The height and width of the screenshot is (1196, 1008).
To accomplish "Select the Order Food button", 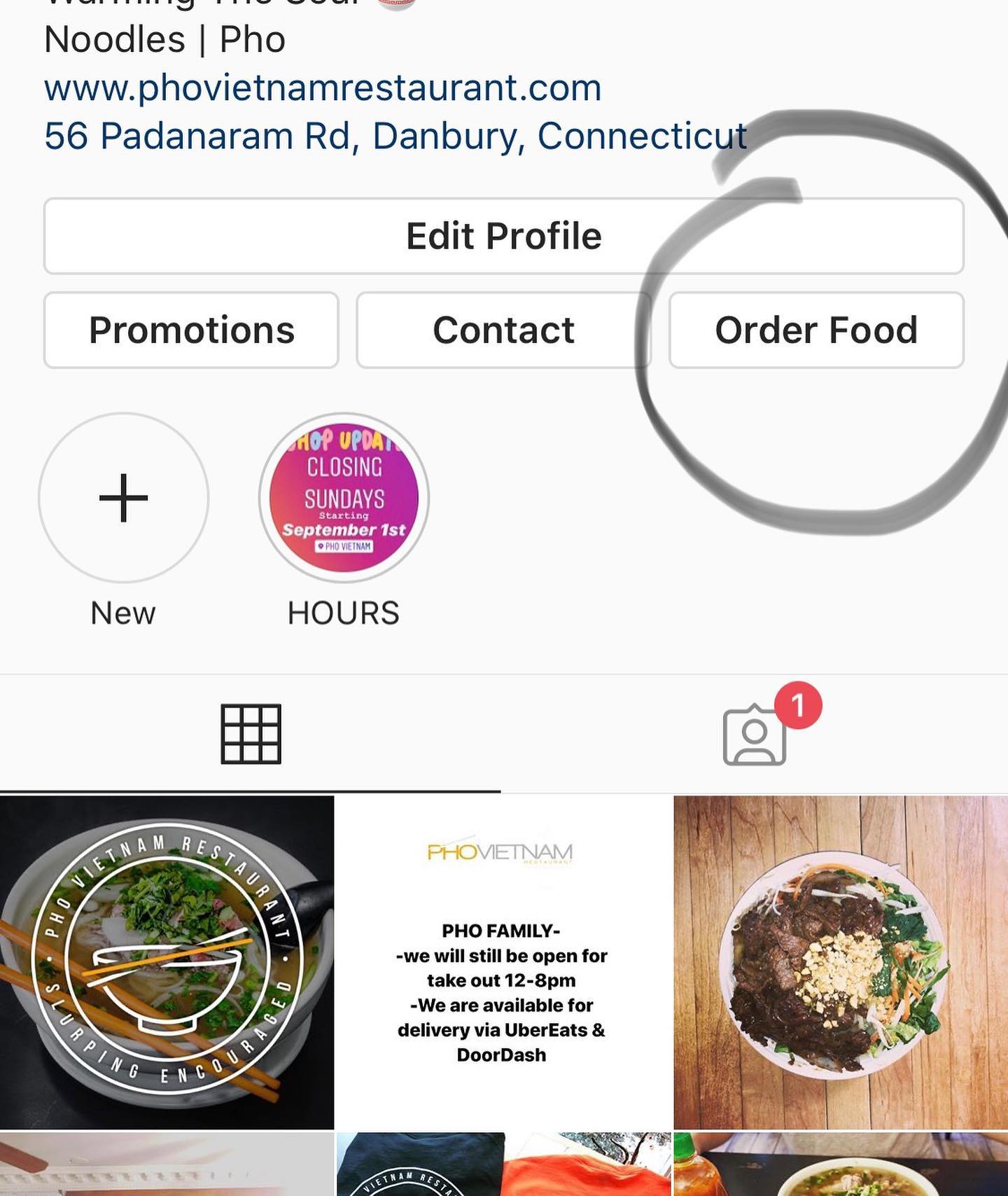I will (816, 330).
